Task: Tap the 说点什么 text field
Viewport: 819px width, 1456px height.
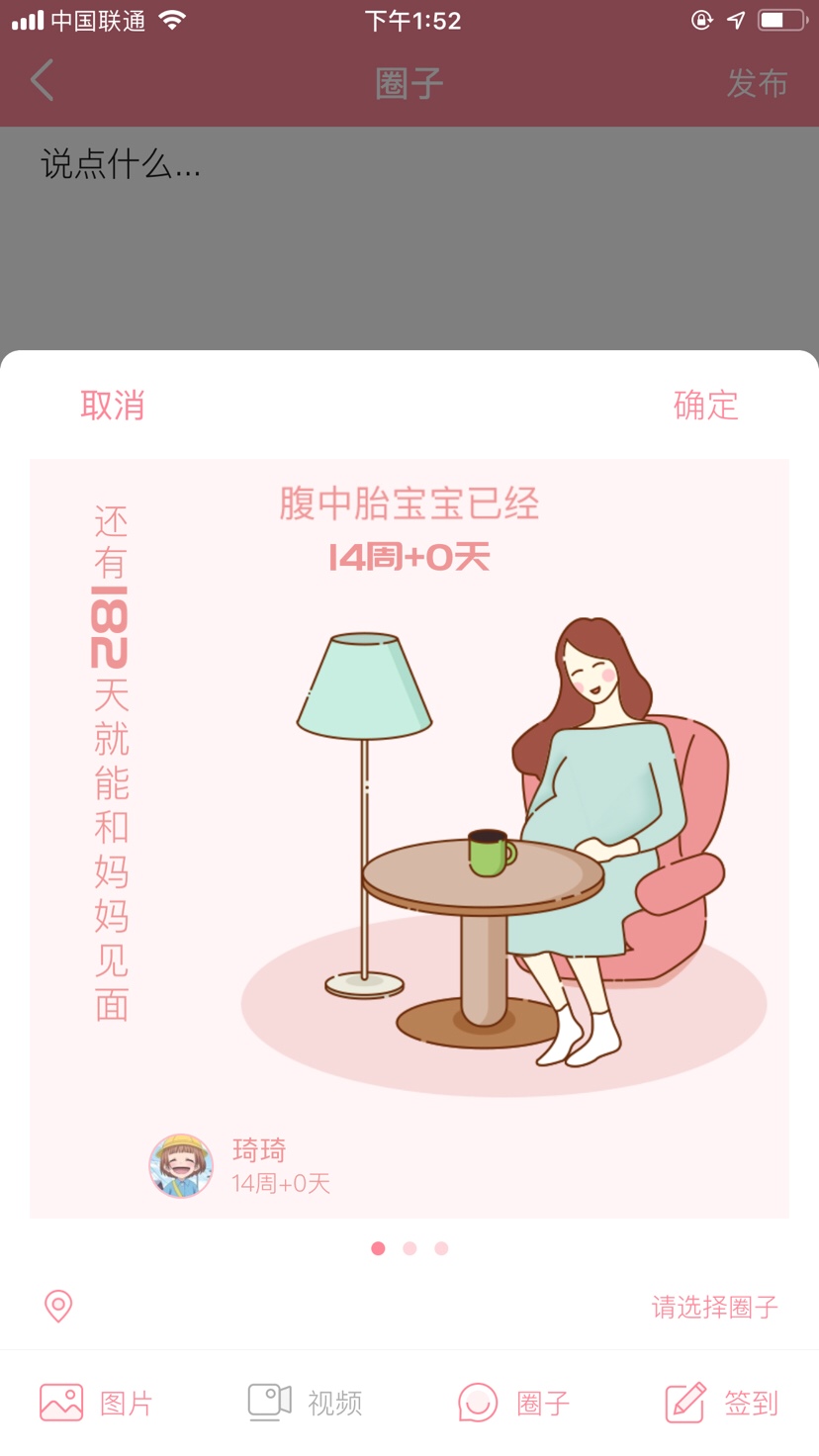Action: 121,165
